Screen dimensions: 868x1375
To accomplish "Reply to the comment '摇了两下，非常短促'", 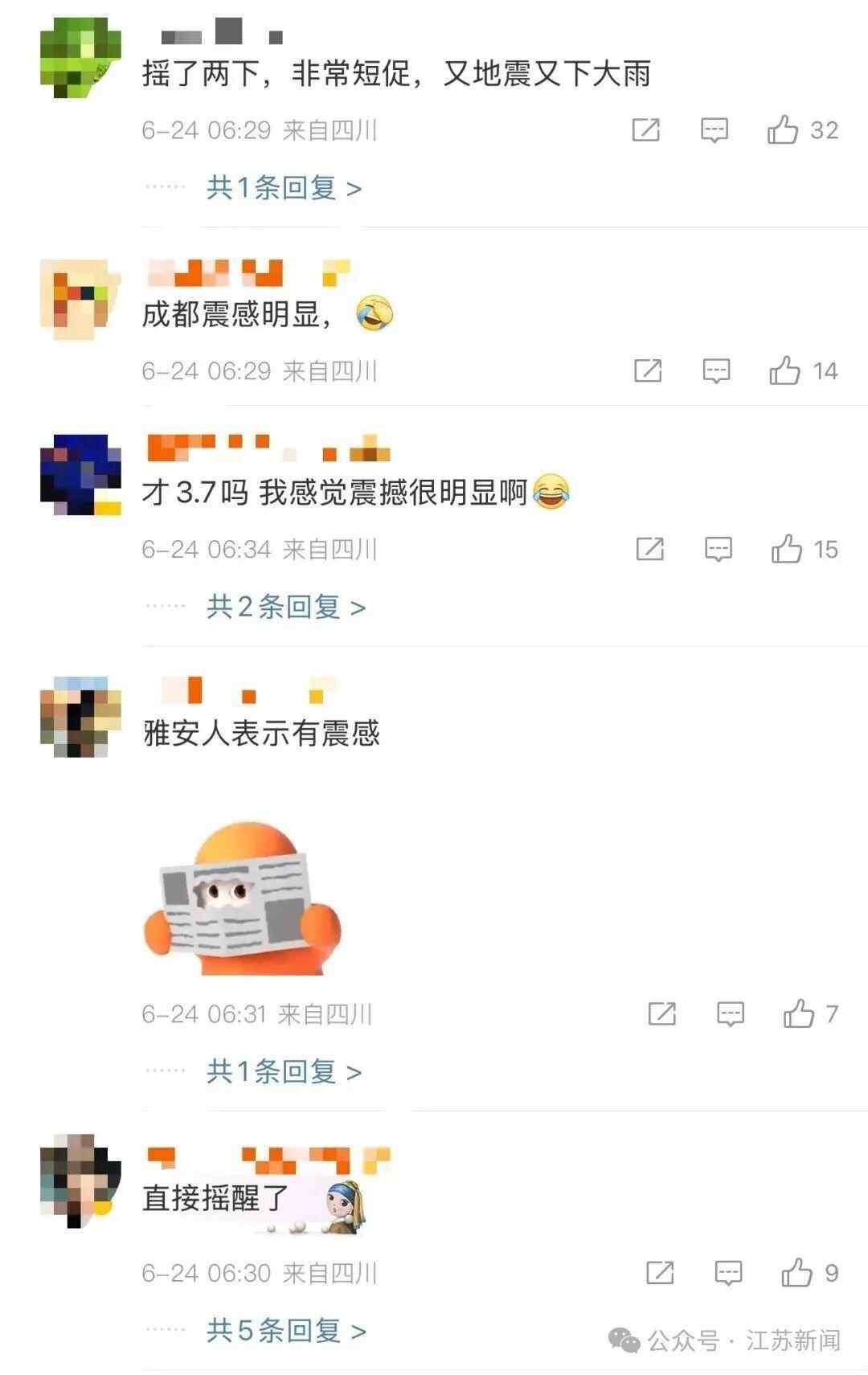I will [714, 129].
